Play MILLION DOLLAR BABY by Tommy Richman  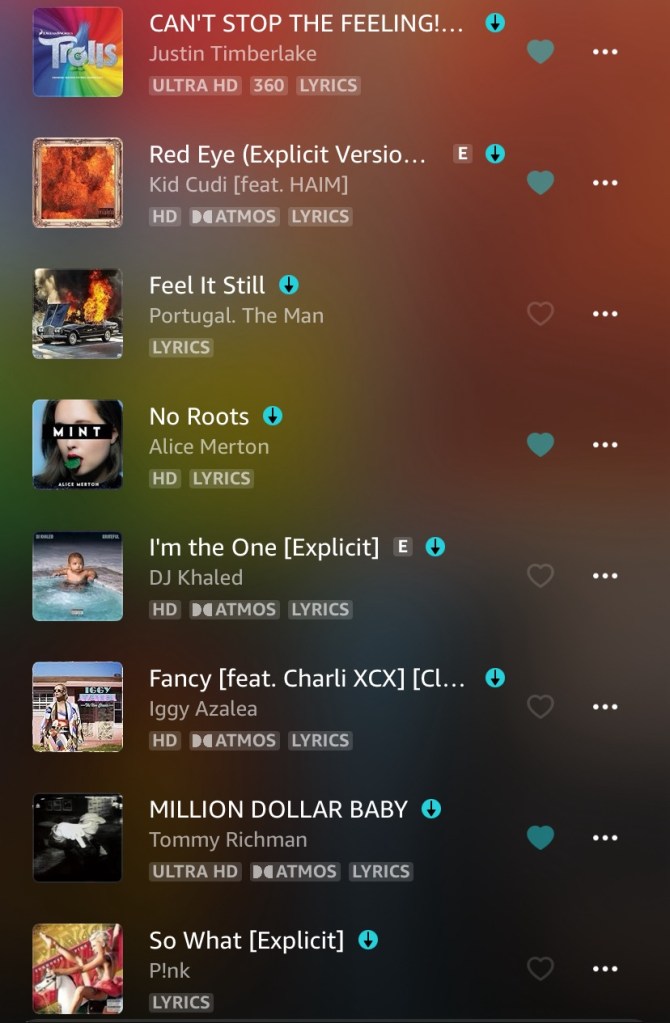click(x=278, y=809)
